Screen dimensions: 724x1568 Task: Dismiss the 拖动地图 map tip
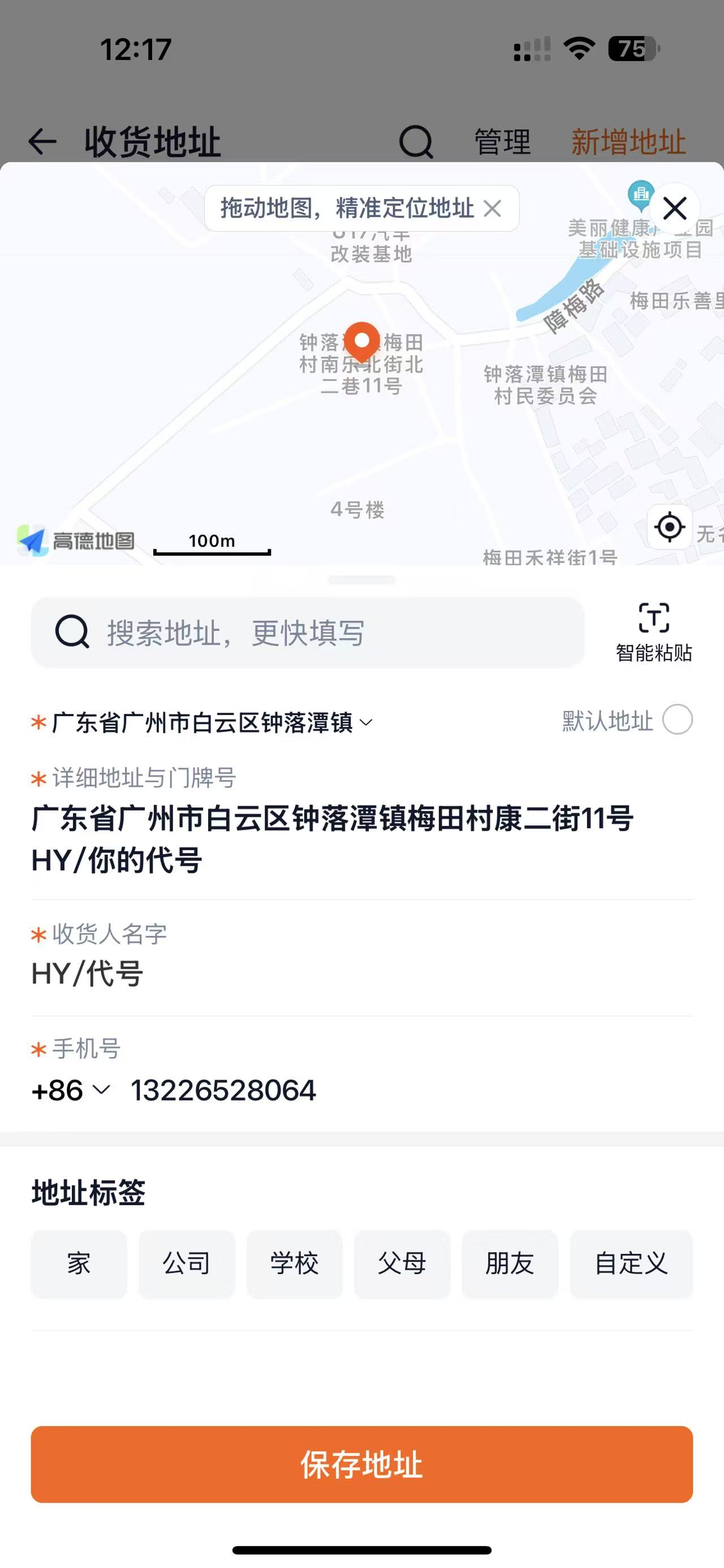coord(493,209)
